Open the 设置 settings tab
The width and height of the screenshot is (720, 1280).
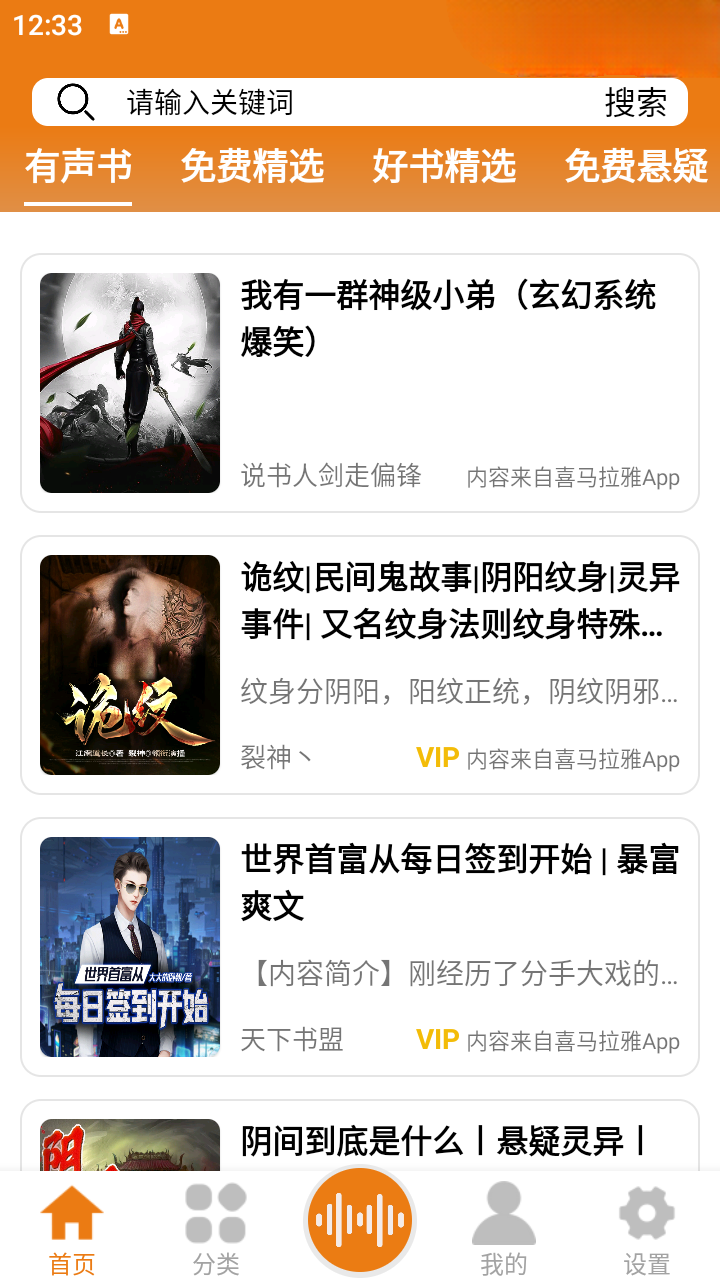(x=647, y=1228)
